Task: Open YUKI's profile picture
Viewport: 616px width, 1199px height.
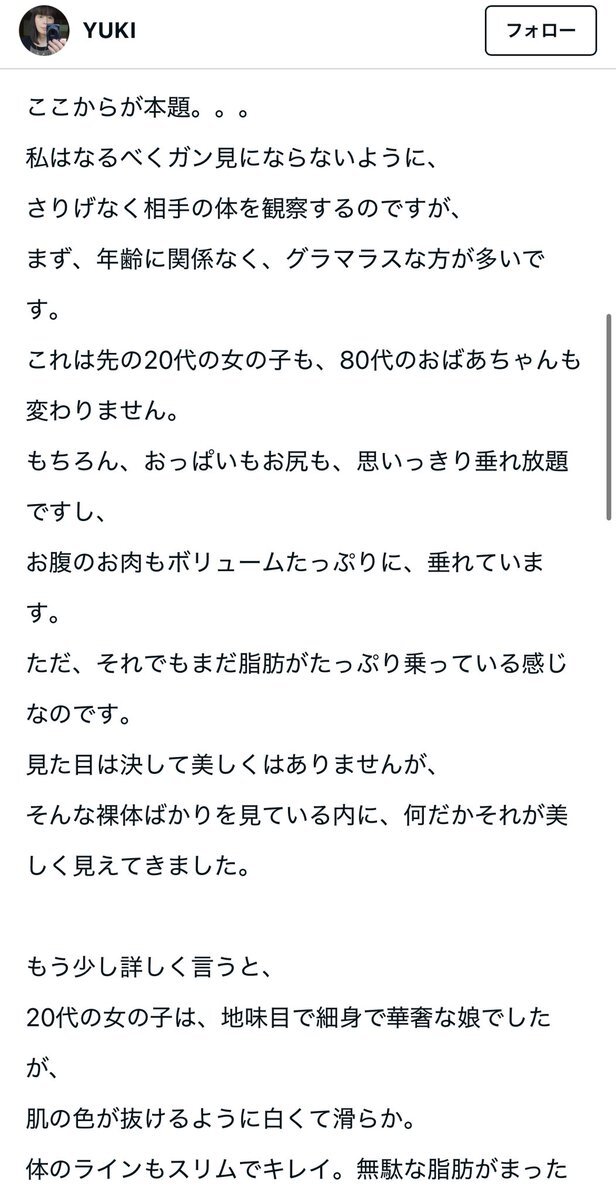Action: coord(44,31)
